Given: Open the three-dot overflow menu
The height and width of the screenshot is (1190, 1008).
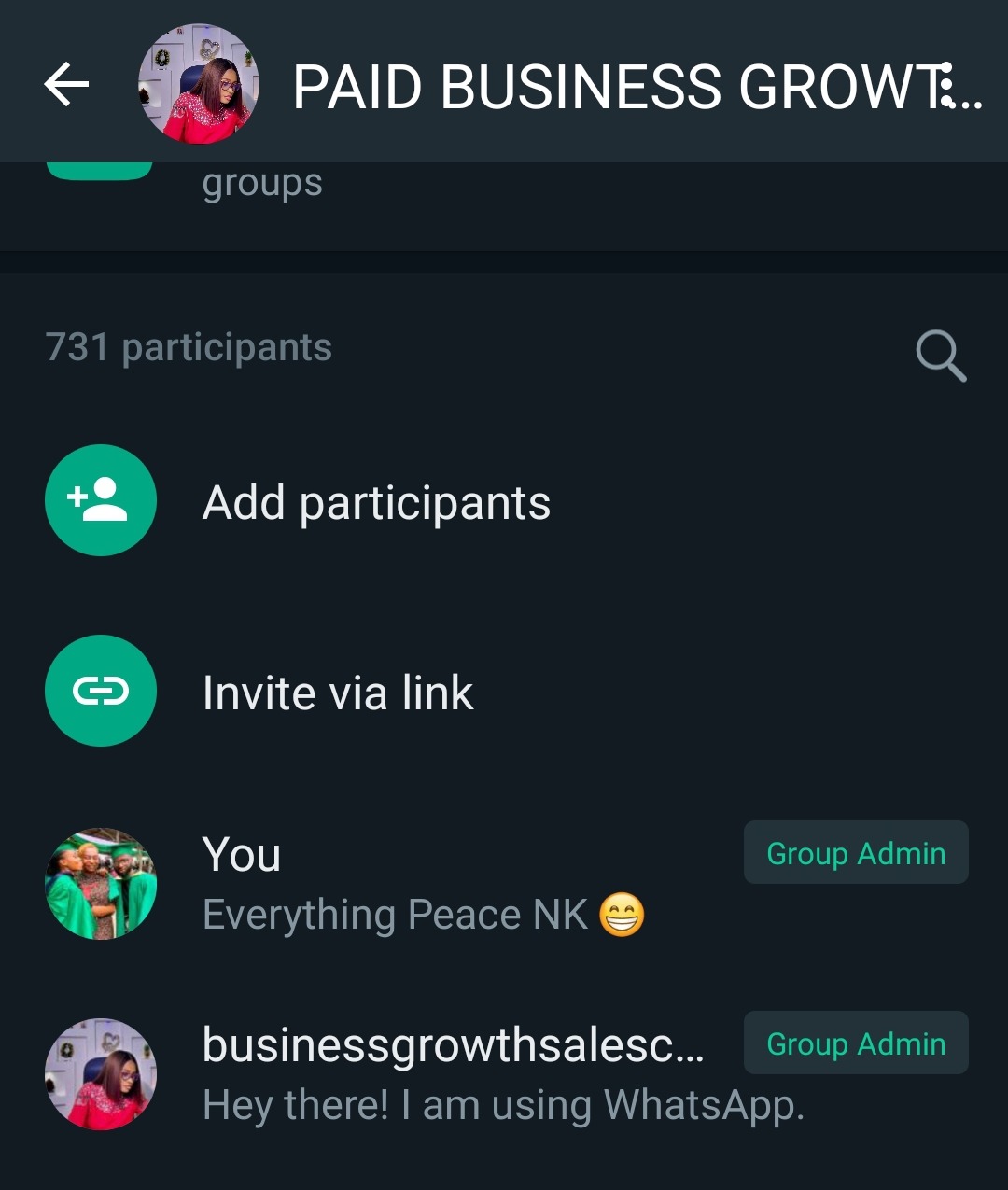Looking at the screenshot, I should pyautogui.click(x=948, y=86).
